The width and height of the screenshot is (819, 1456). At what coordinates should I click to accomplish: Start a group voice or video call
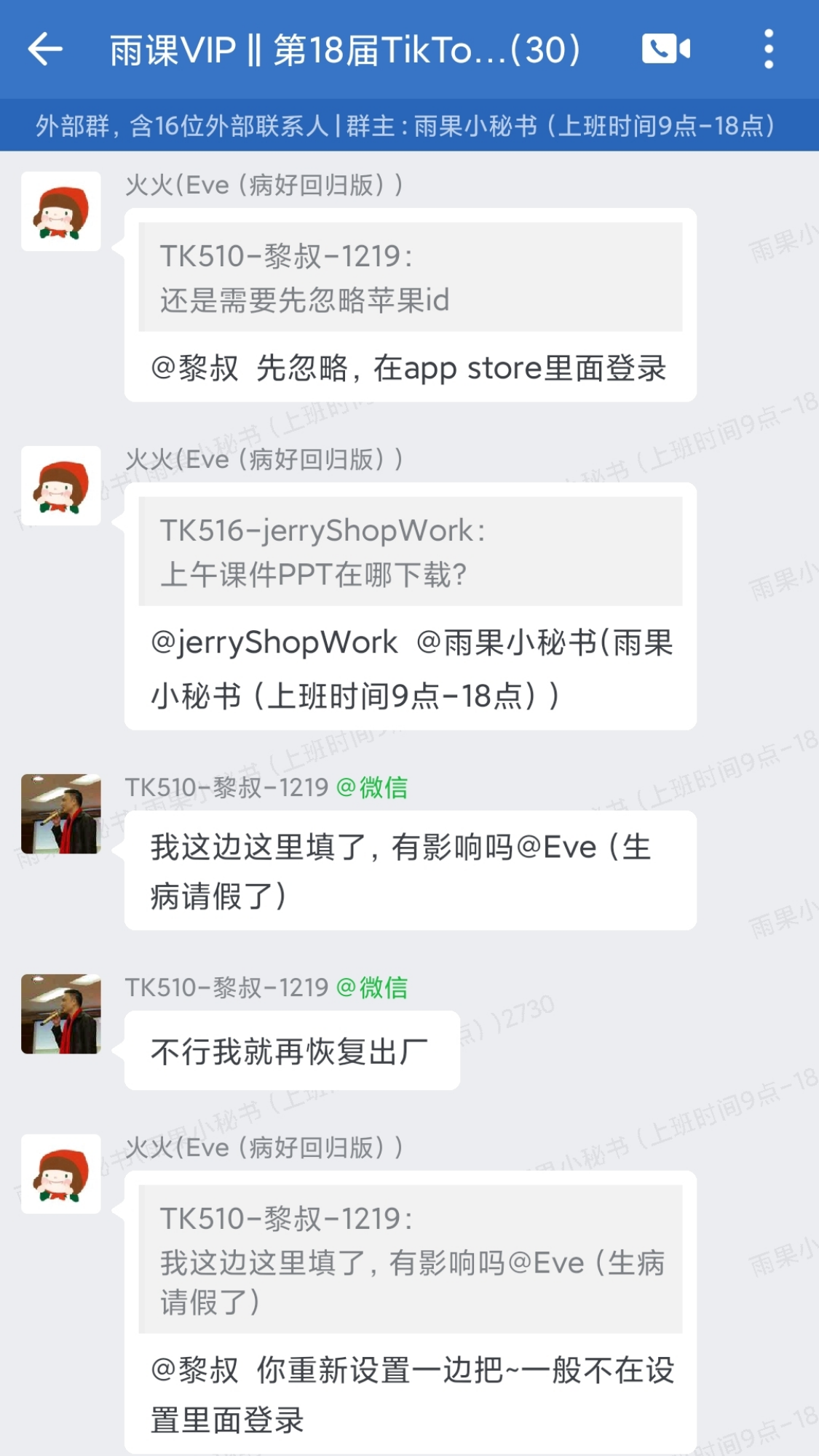pos(665,49)
